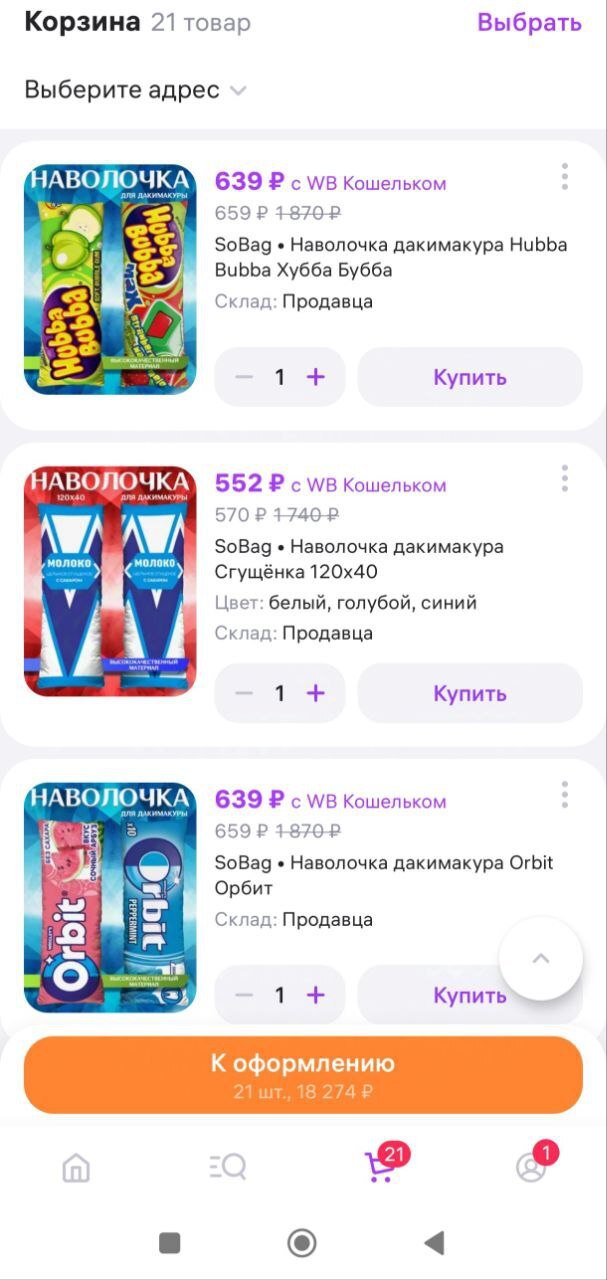Open the Hubba Bubba pillowcase product image
The image size is (607, 1280).
click(110, 279)
